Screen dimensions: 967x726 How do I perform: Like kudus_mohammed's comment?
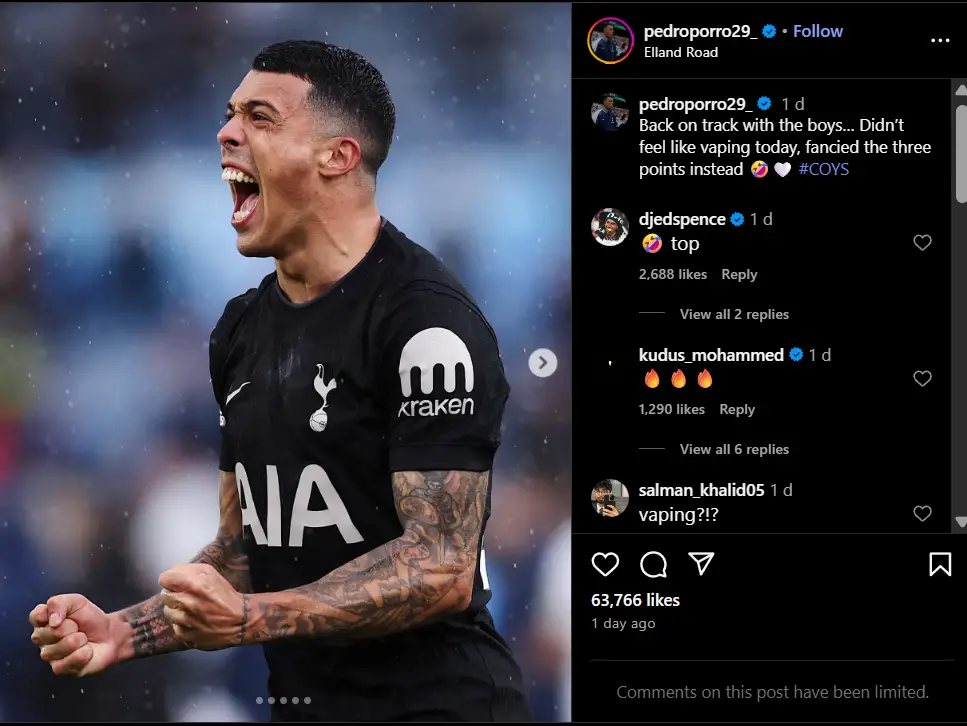(x=922, y=379)
